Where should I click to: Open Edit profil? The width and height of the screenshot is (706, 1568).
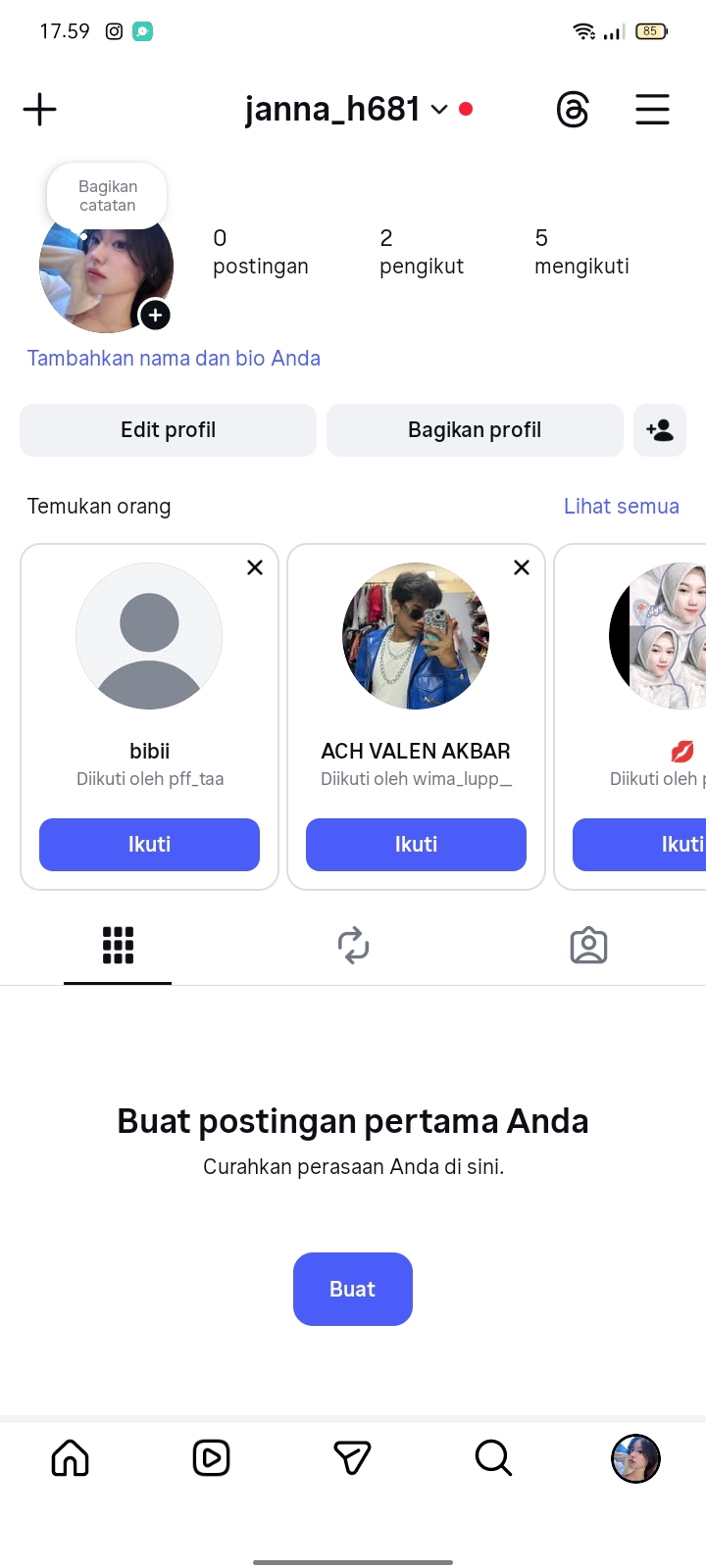(168, 430)
